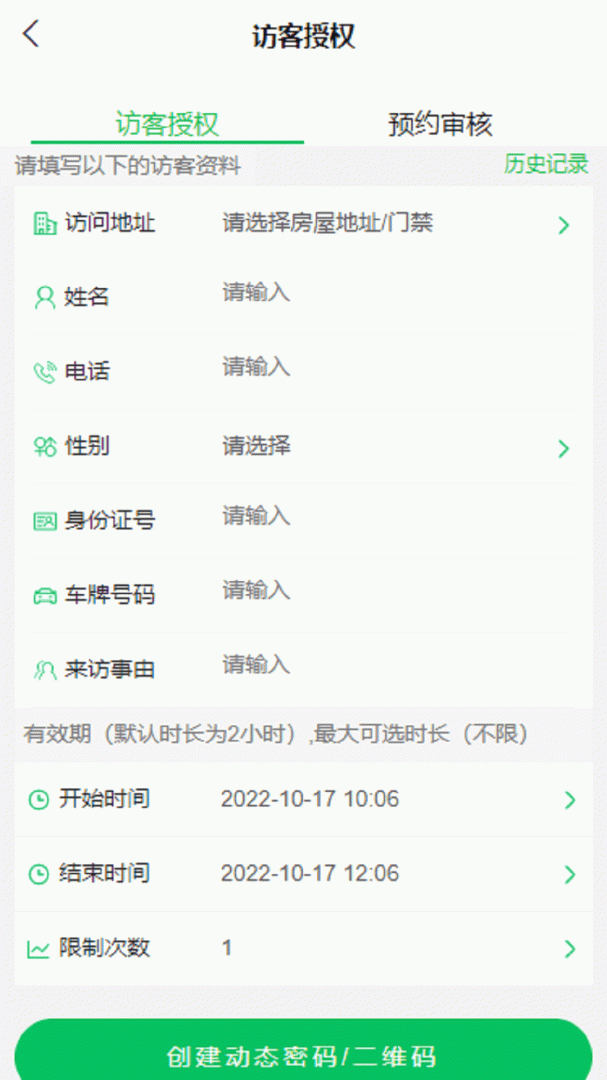Viewport: 607px width, 1080px height.
Task: Focus the 电话 input field
Action: click(390, 368)
